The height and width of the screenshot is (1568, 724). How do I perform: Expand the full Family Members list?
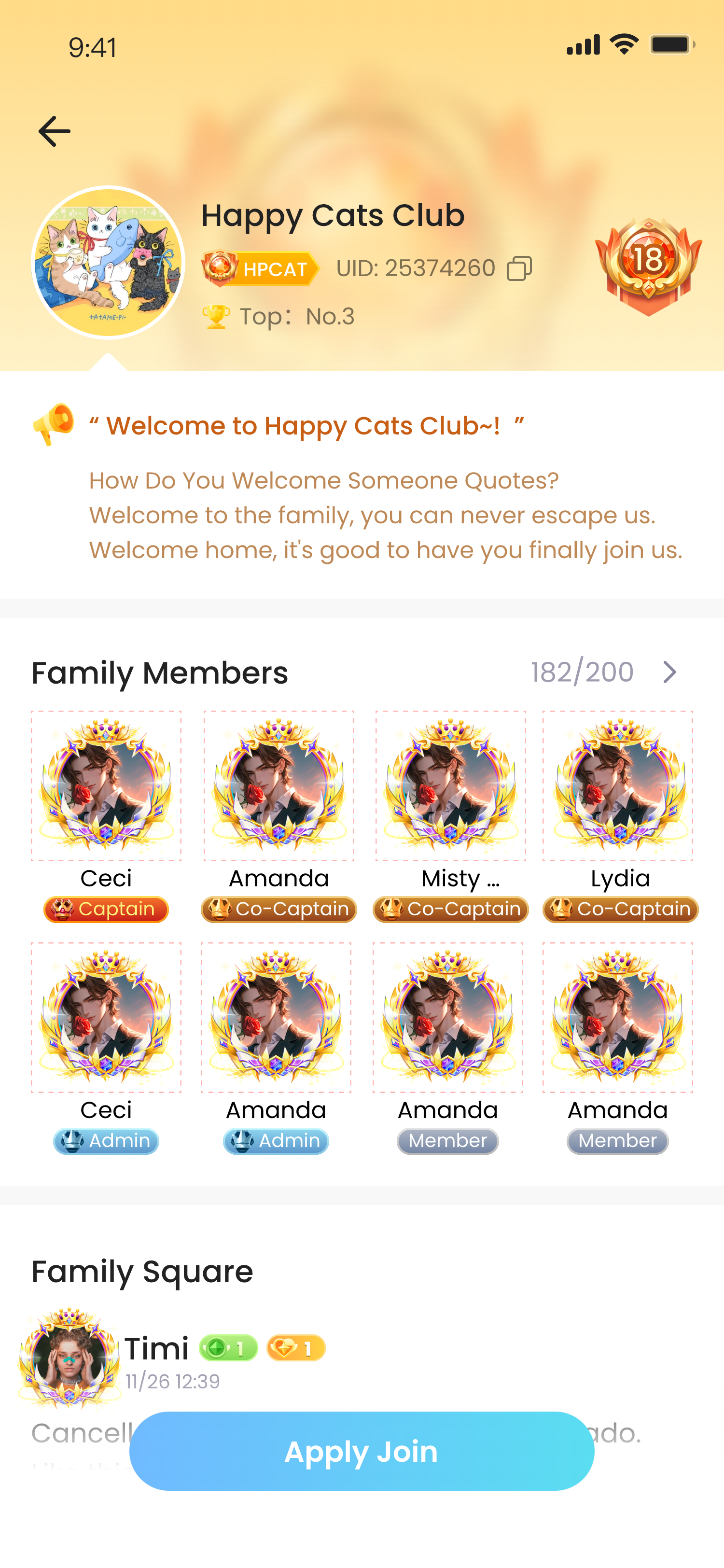point(669,672)
